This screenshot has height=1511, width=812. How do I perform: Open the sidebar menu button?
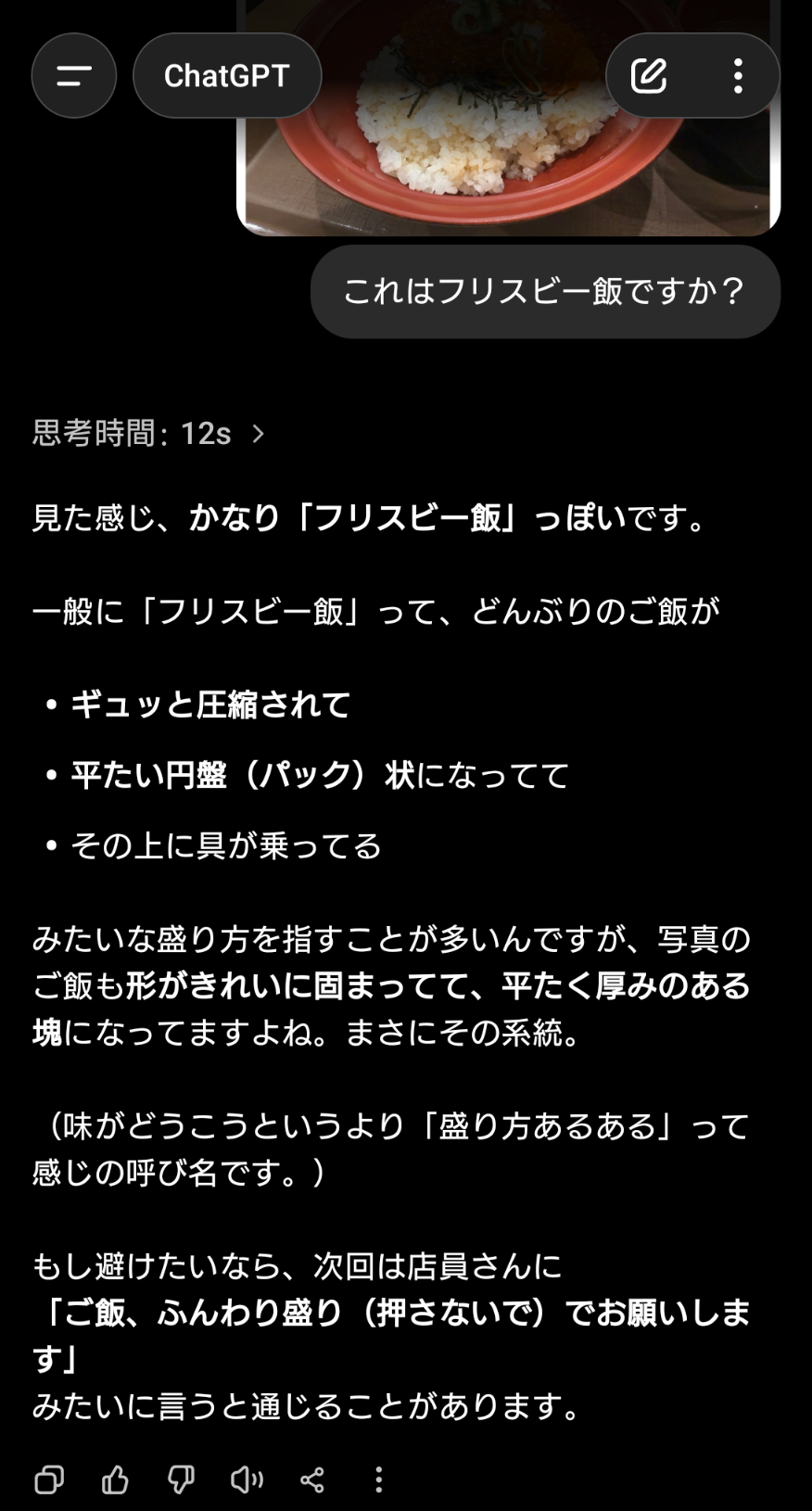(74, 76)
